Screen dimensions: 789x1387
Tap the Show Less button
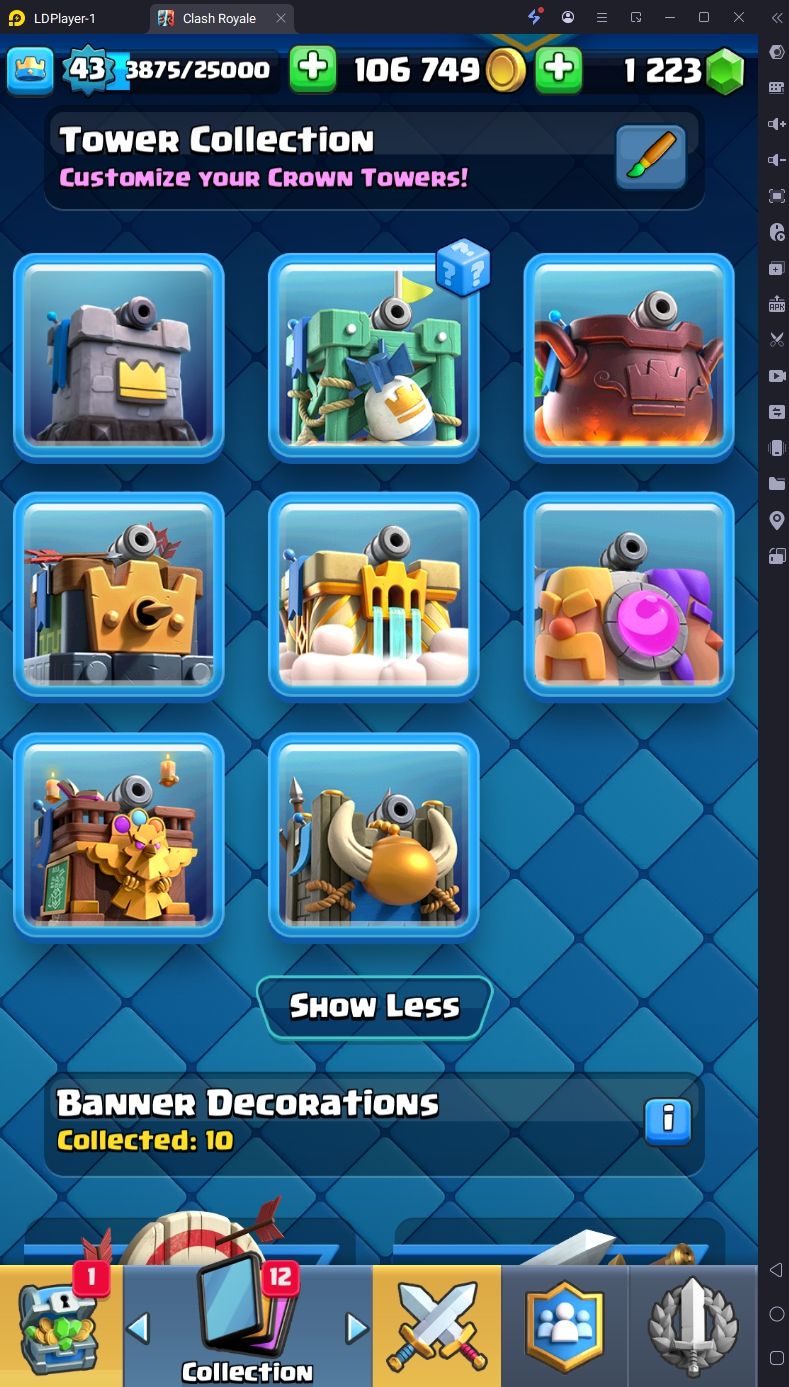[374, 1006]
